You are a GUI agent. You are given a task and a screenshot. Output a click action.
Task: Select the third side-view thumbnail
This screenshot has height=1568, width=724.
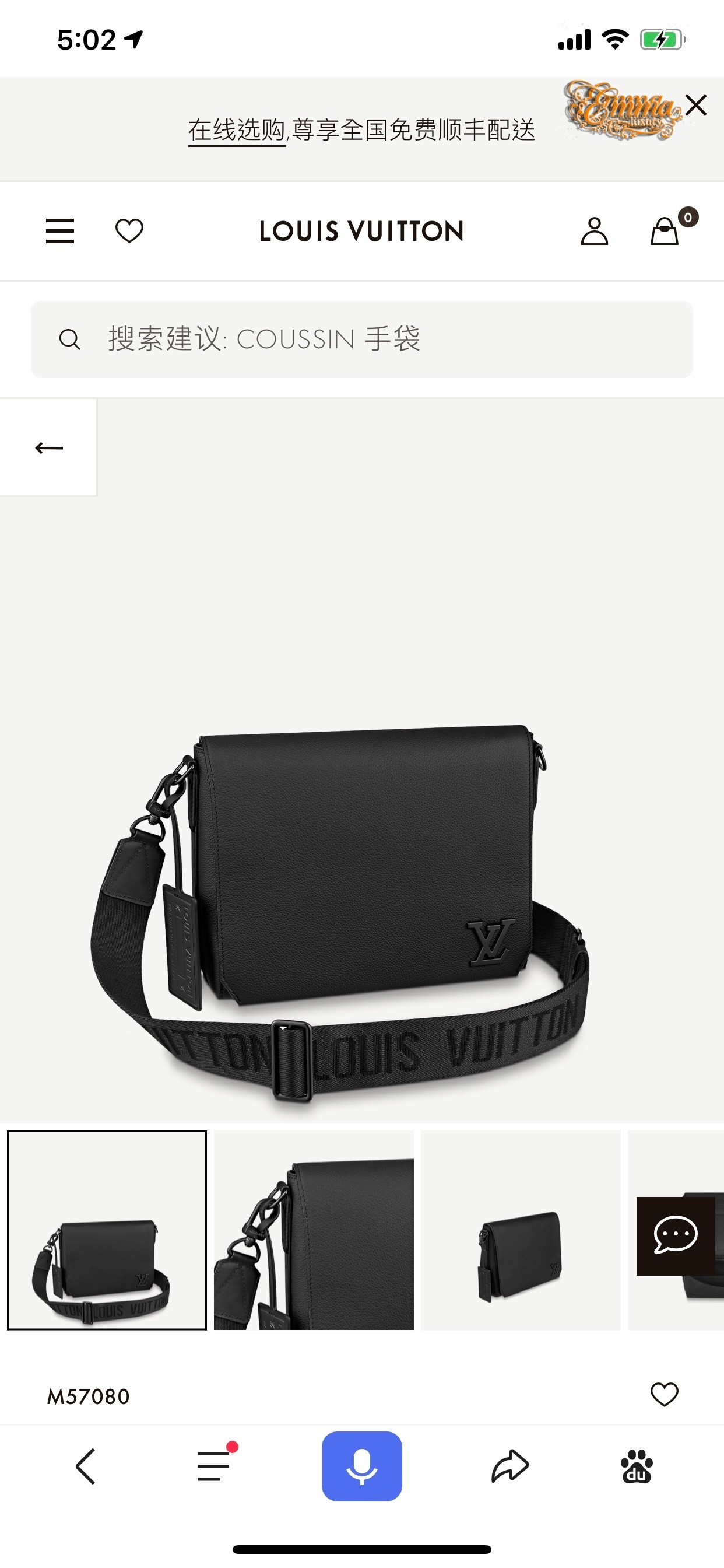[x=521, y=1230]
